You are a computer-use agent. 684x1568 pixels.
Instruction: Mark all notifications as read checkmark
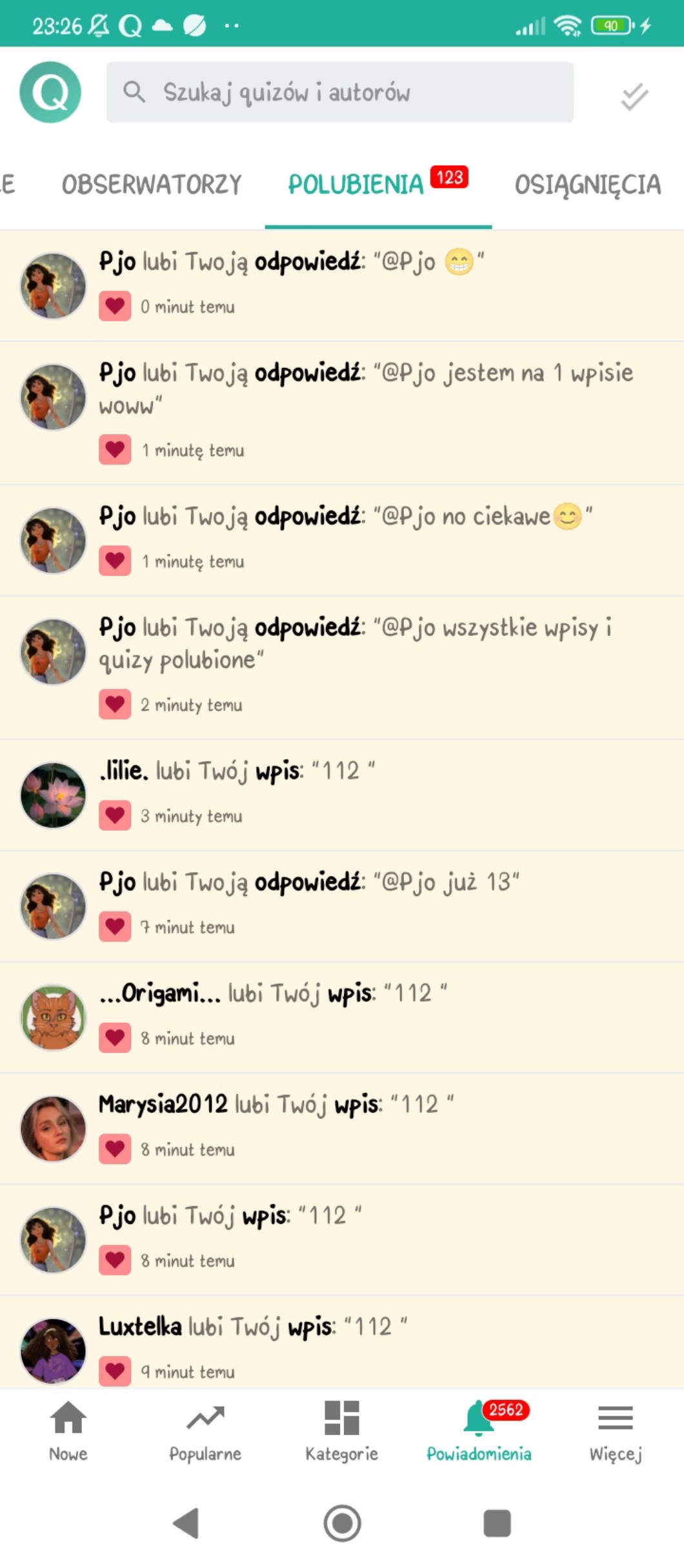tap(634, 96)
